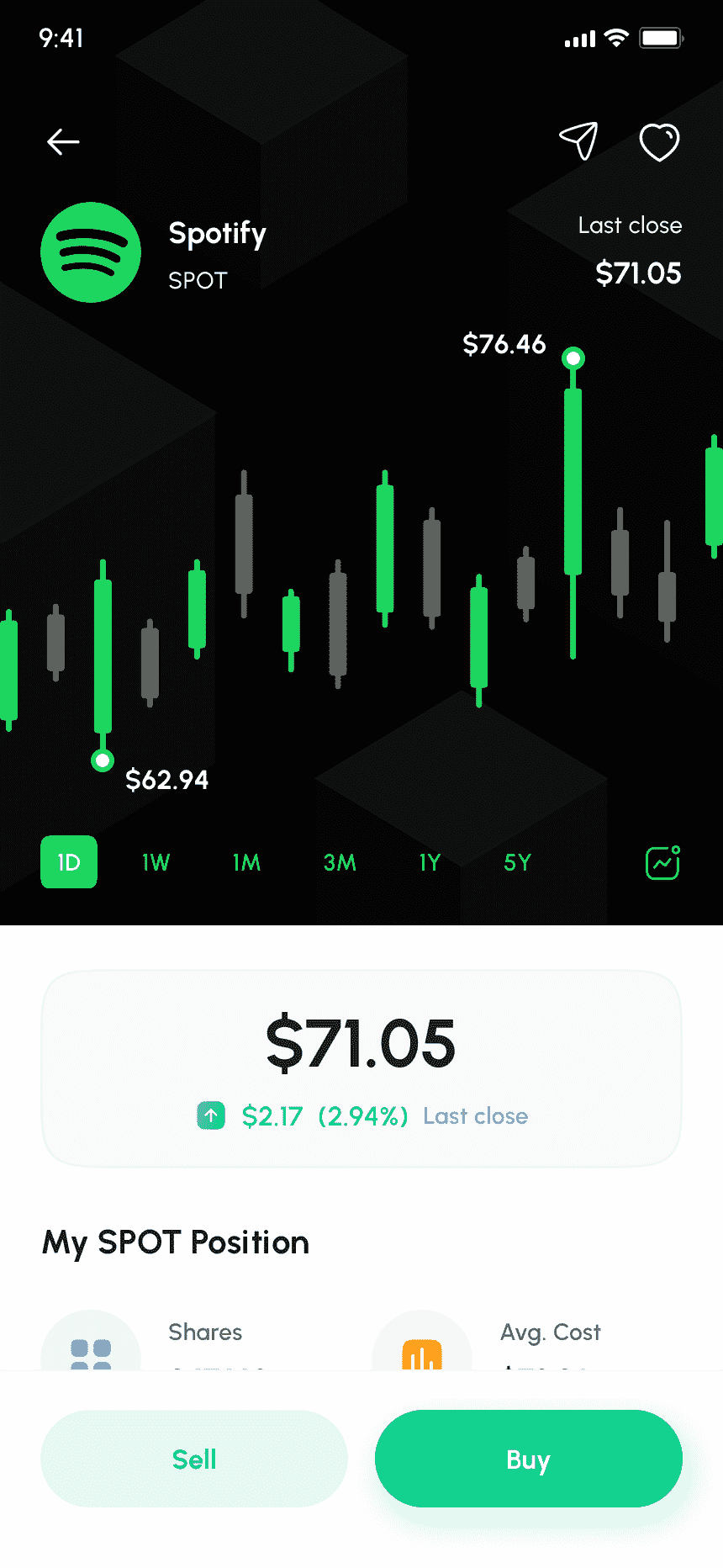The width and height of the screenshot is (723, 1568).
Task: Show the 3M chart range
Action: [340, 862]
